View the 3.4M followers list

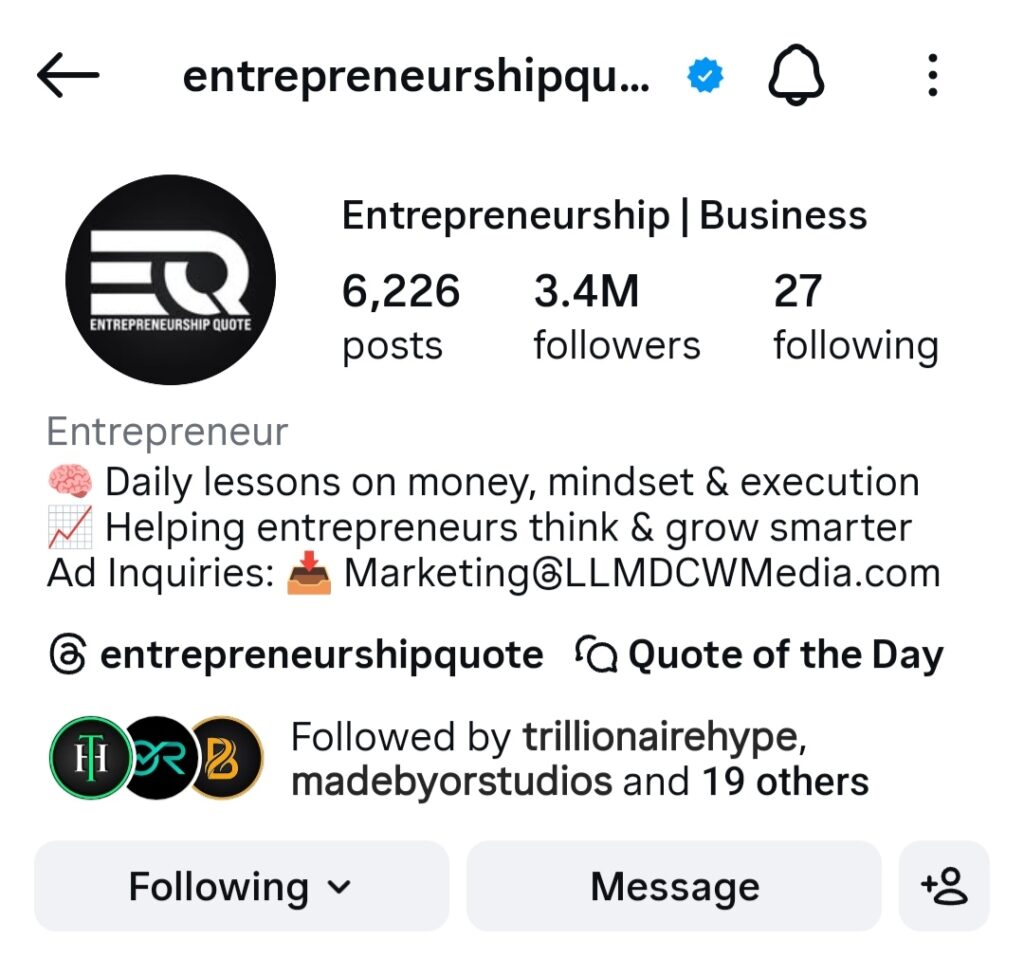[x=616, y=317]
